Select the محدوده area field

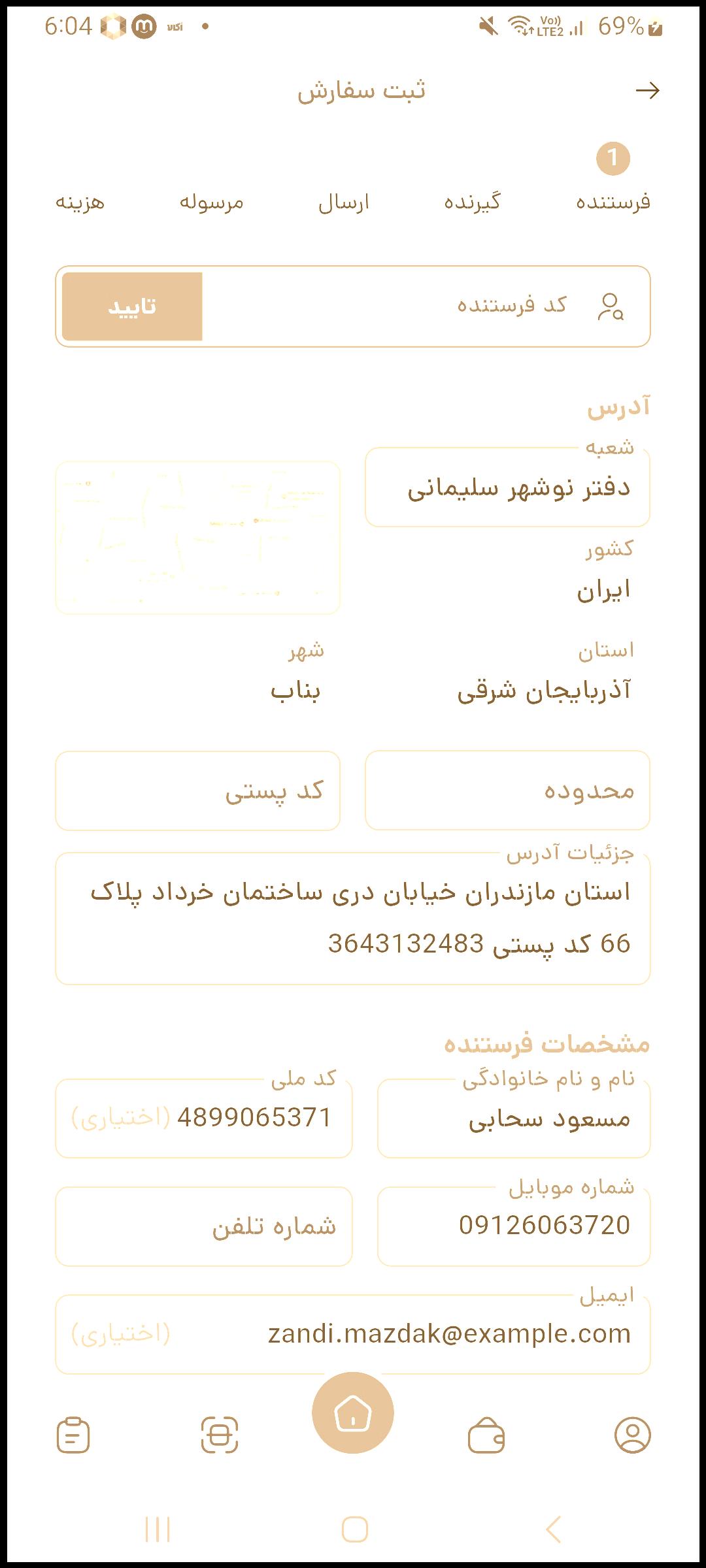(507, 791)
